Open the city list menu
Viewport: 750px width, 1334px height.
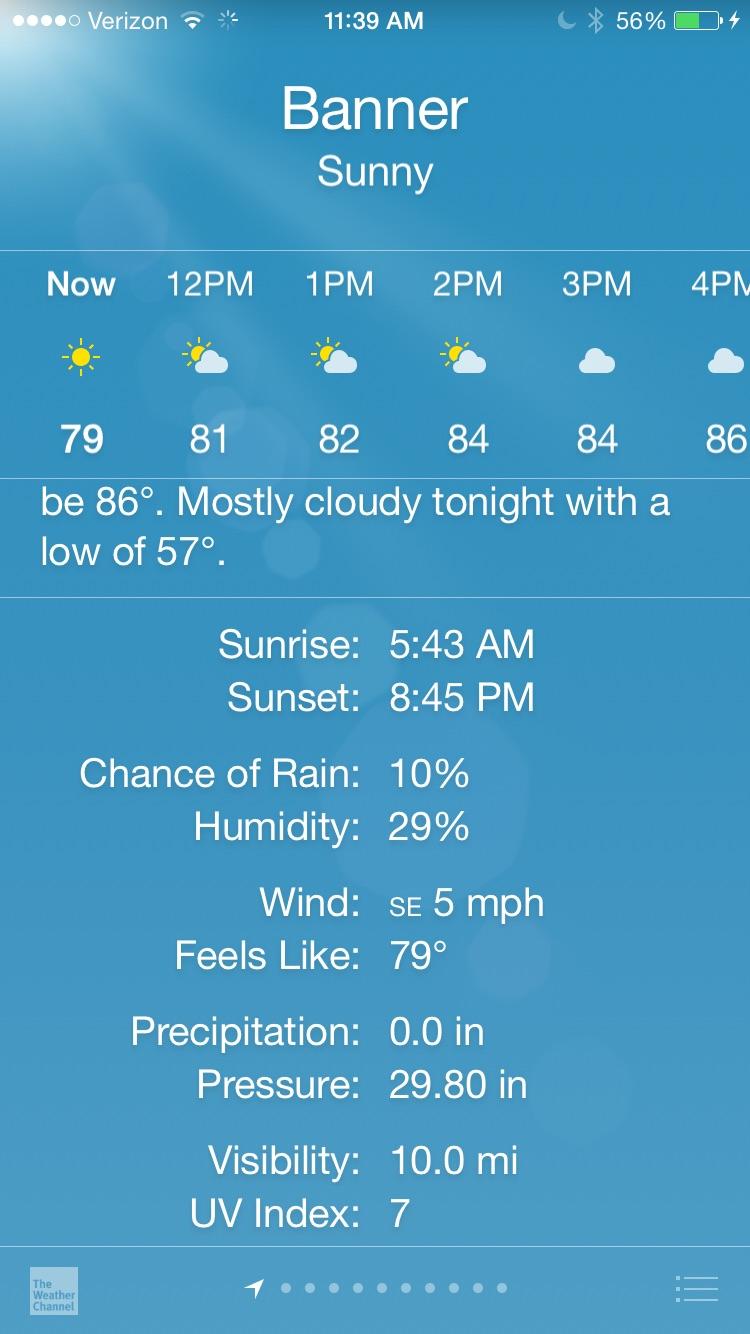point(696,1289)
